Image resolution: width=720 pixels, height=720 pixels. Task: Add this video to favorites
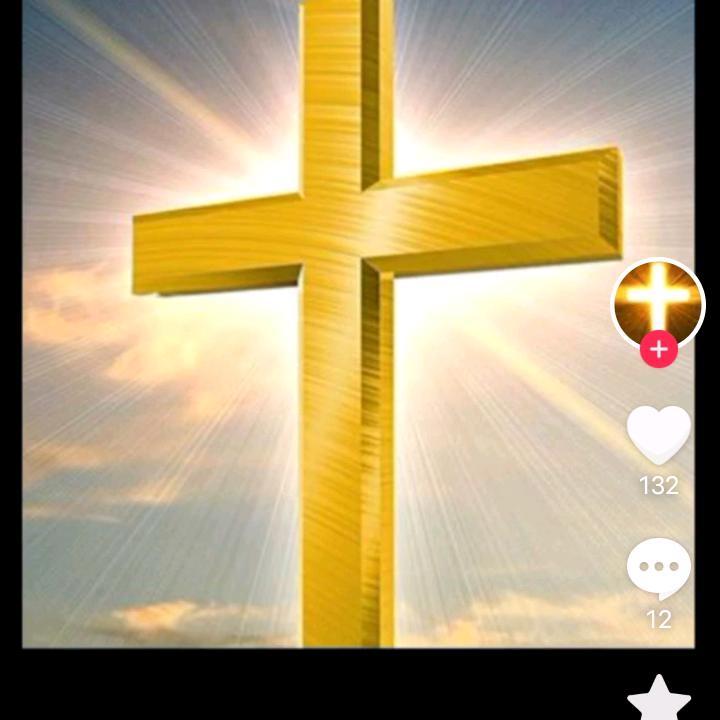pos(658,700)
